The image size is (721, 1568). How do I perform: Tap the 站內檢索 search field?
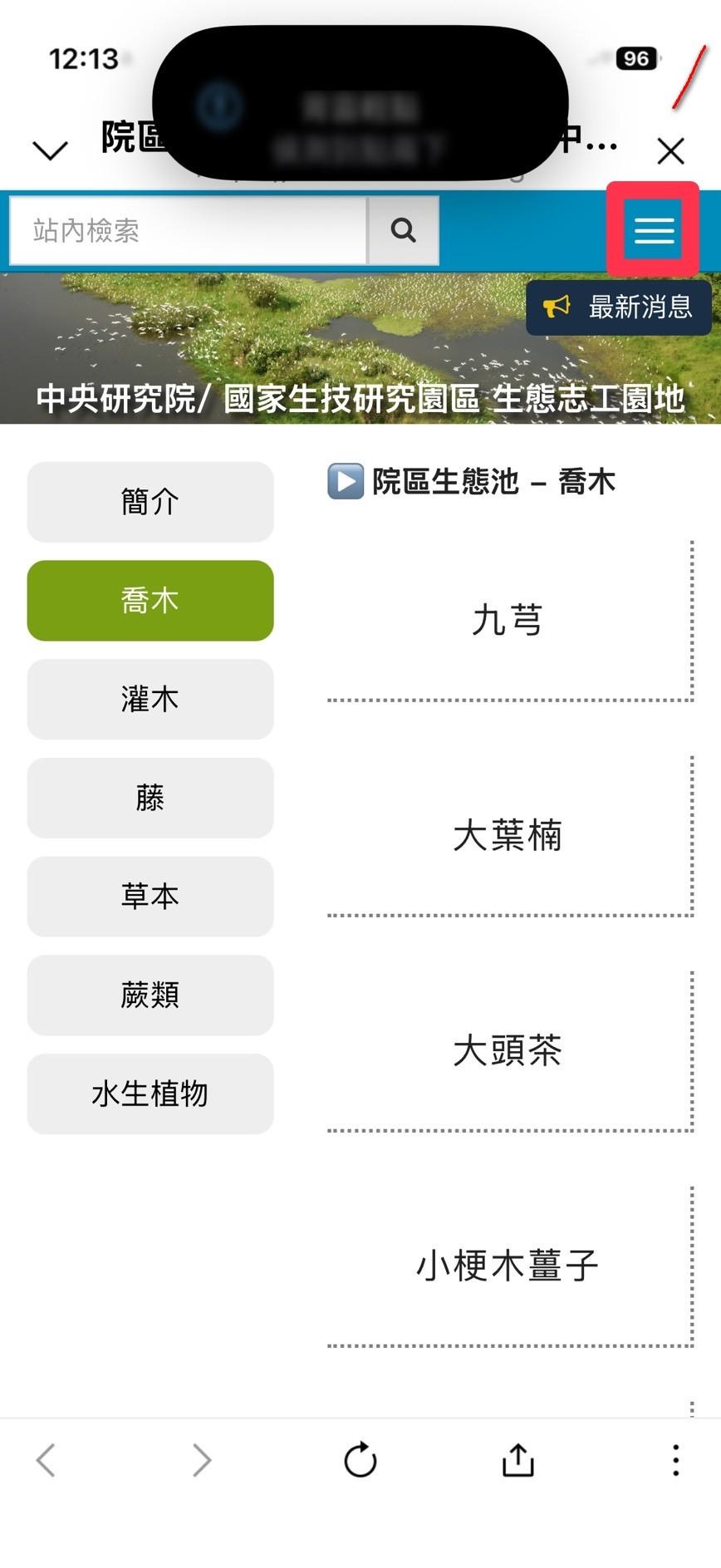188,230
